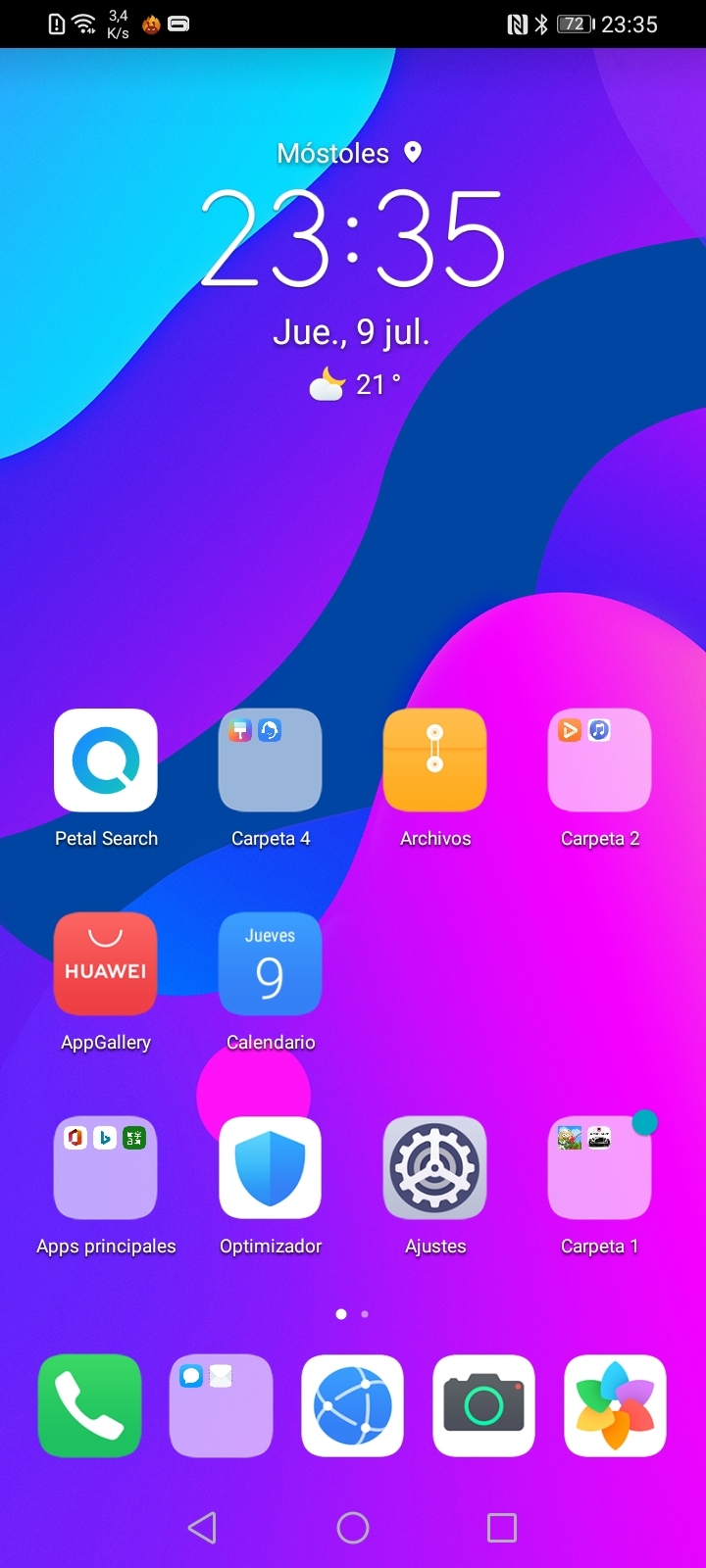
Task: Tap the 23:35 clock widget
Action: tap(353, 241)
